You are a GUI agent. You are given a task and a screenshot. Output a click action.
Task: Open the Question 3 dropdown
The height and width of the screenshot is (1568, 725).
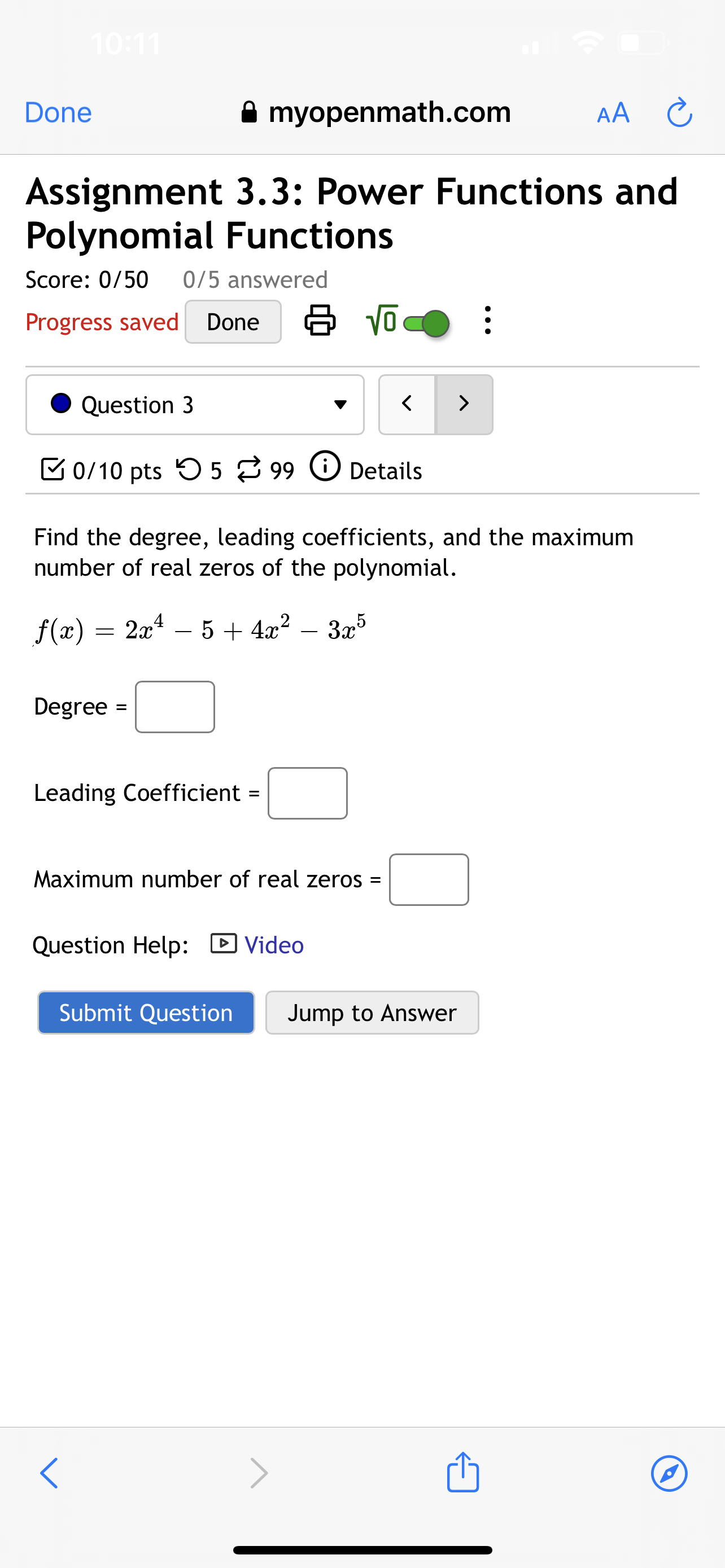coord(341,404)
